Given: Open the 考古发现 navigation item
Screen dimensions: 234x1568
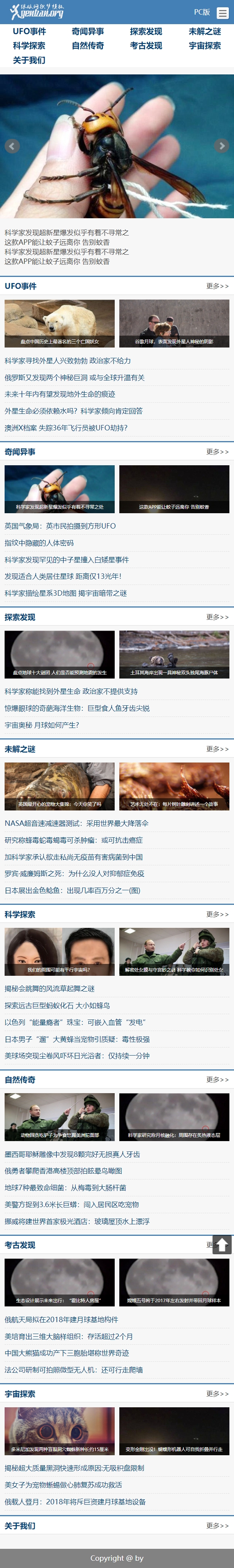Looking at the screenshot, I should [146, 46].
